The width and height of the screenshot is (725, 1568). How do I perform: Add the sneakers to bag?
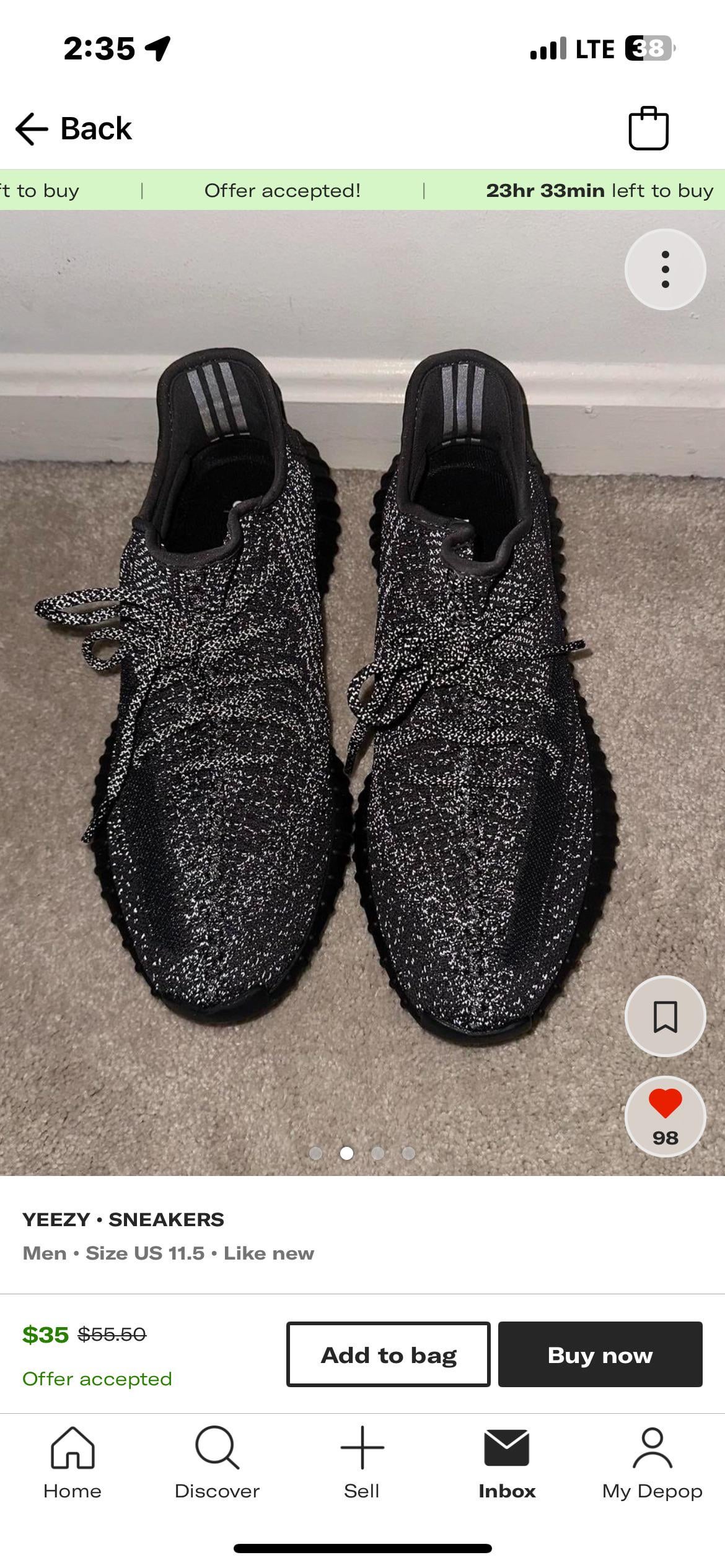point(389,1354)
